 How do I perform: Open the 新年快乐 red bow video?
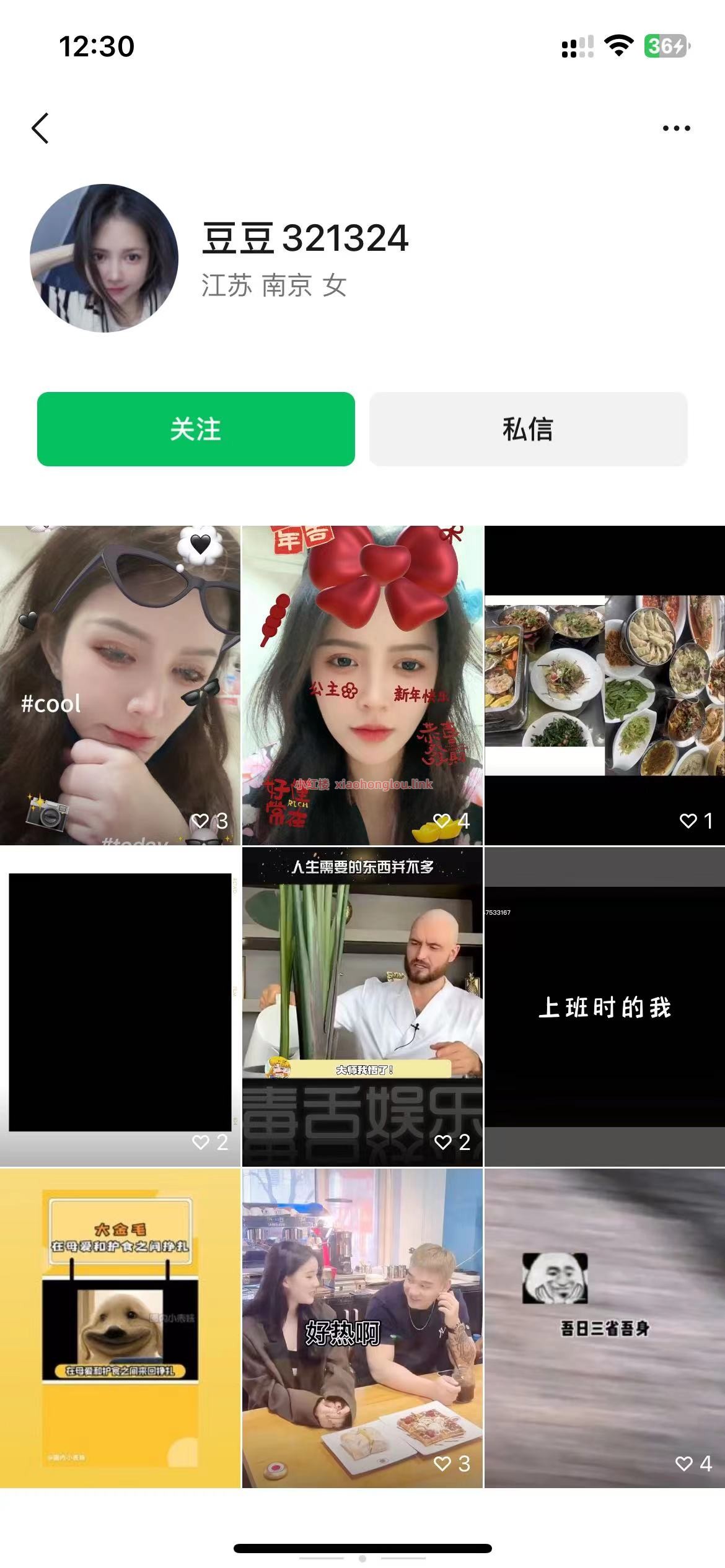coord(362,685)
